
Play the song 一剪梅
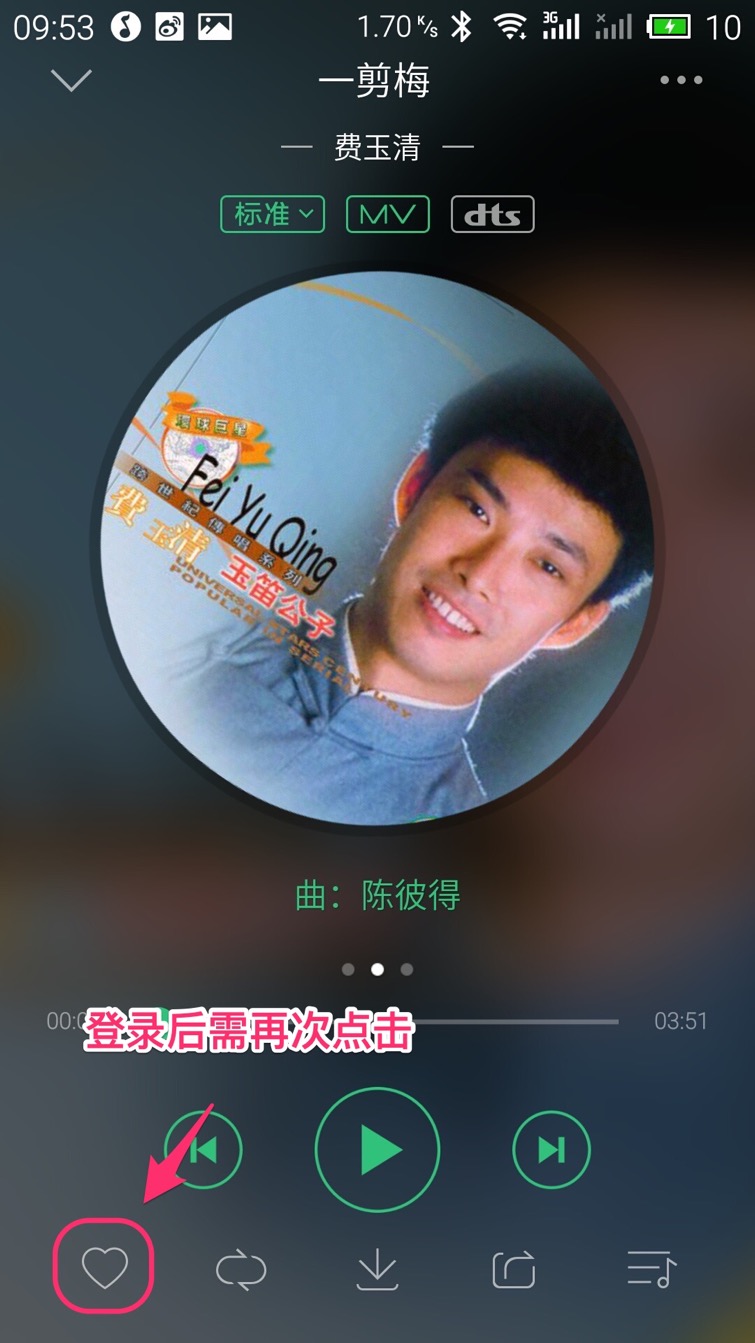377,1150
